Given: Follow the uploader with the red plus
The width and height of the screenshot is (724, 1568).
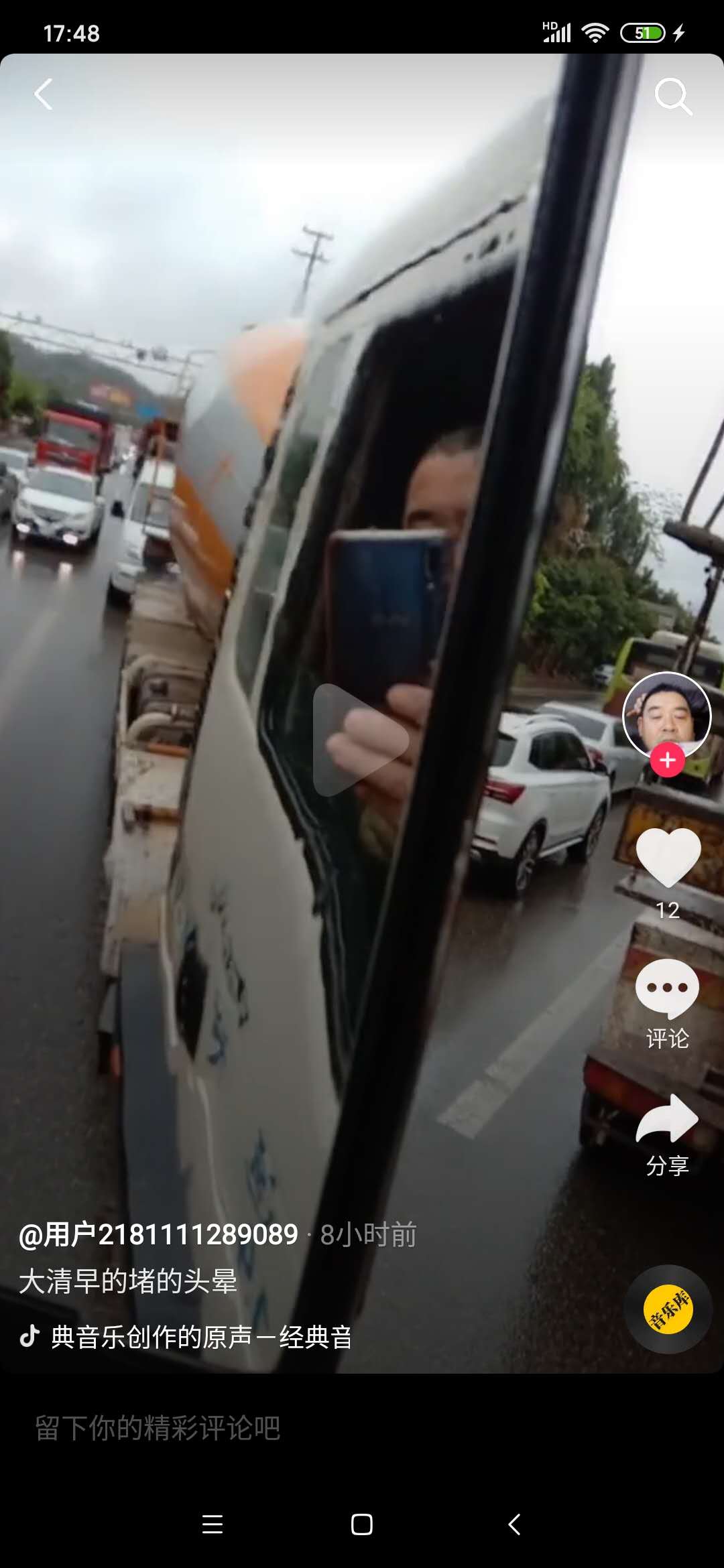Looking at the screenshot, I should click(667, 760).
